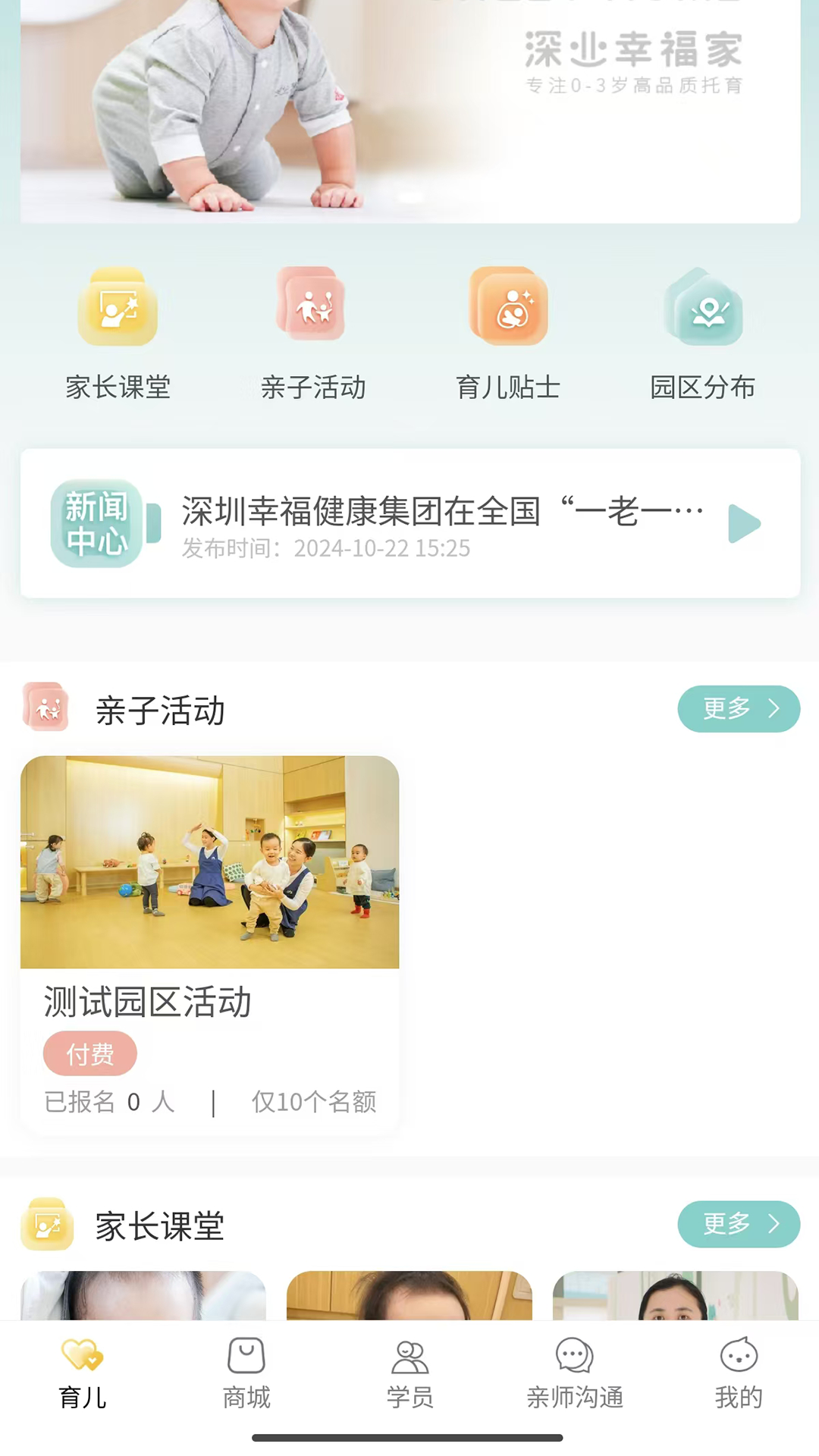The width and height of the screenshot is (819, 1456).
Task: Switch to the 学员 tab
Action: click(x=409, y=1373)
